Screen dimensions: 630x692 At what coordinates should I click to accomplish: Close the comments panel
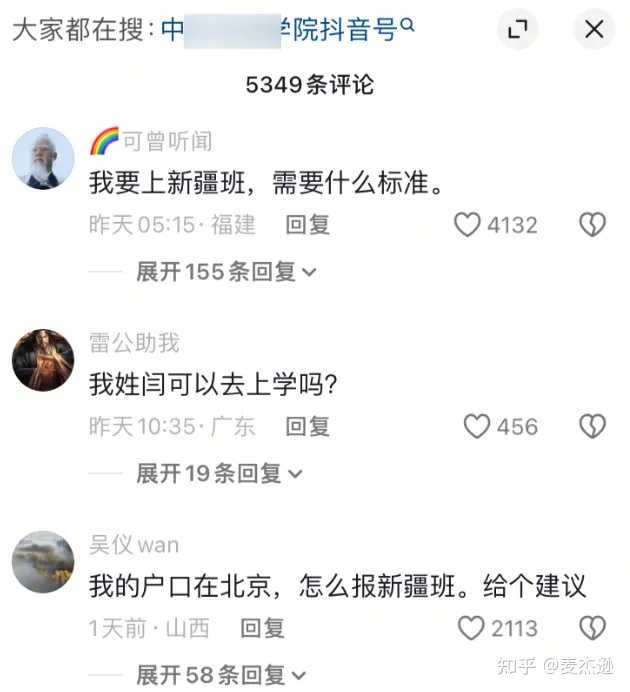[594, 30]
